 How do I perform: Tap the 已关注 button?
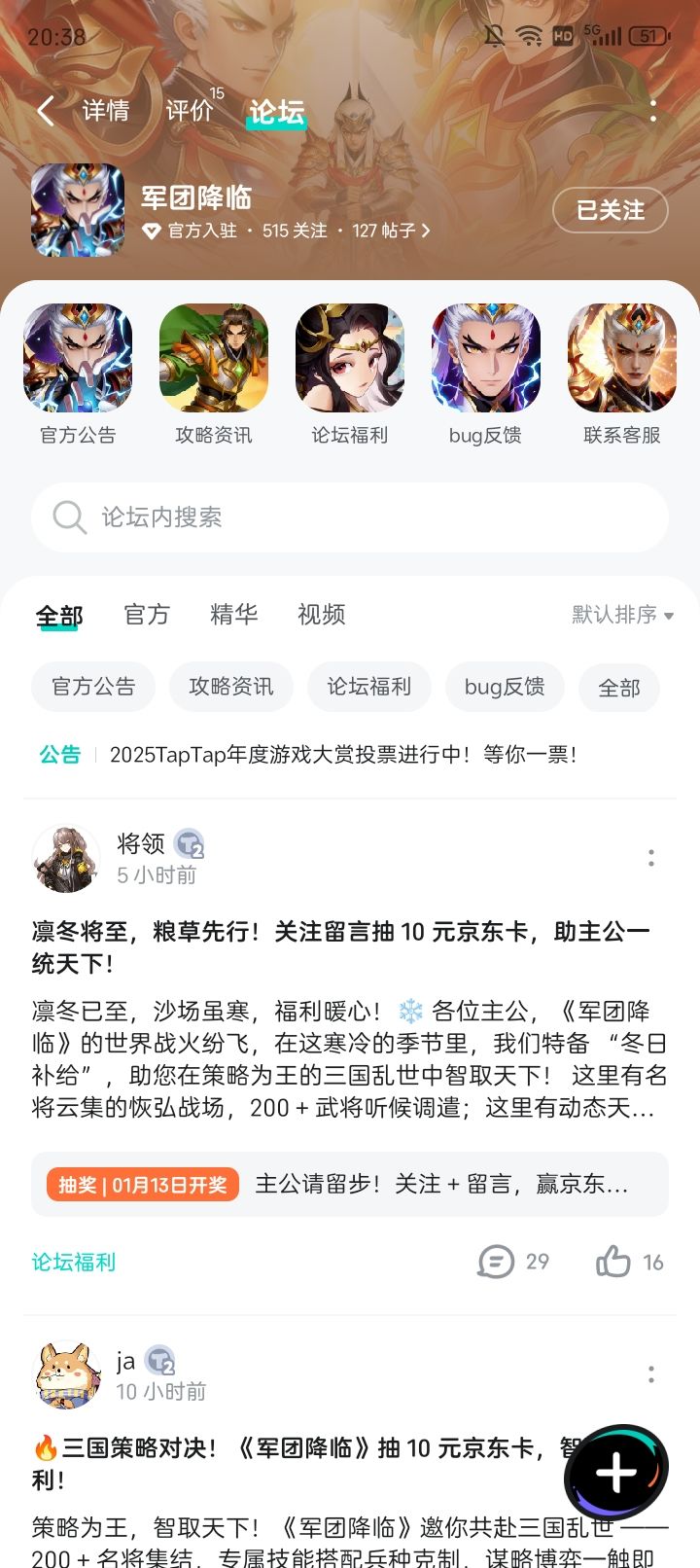point(611,210)
